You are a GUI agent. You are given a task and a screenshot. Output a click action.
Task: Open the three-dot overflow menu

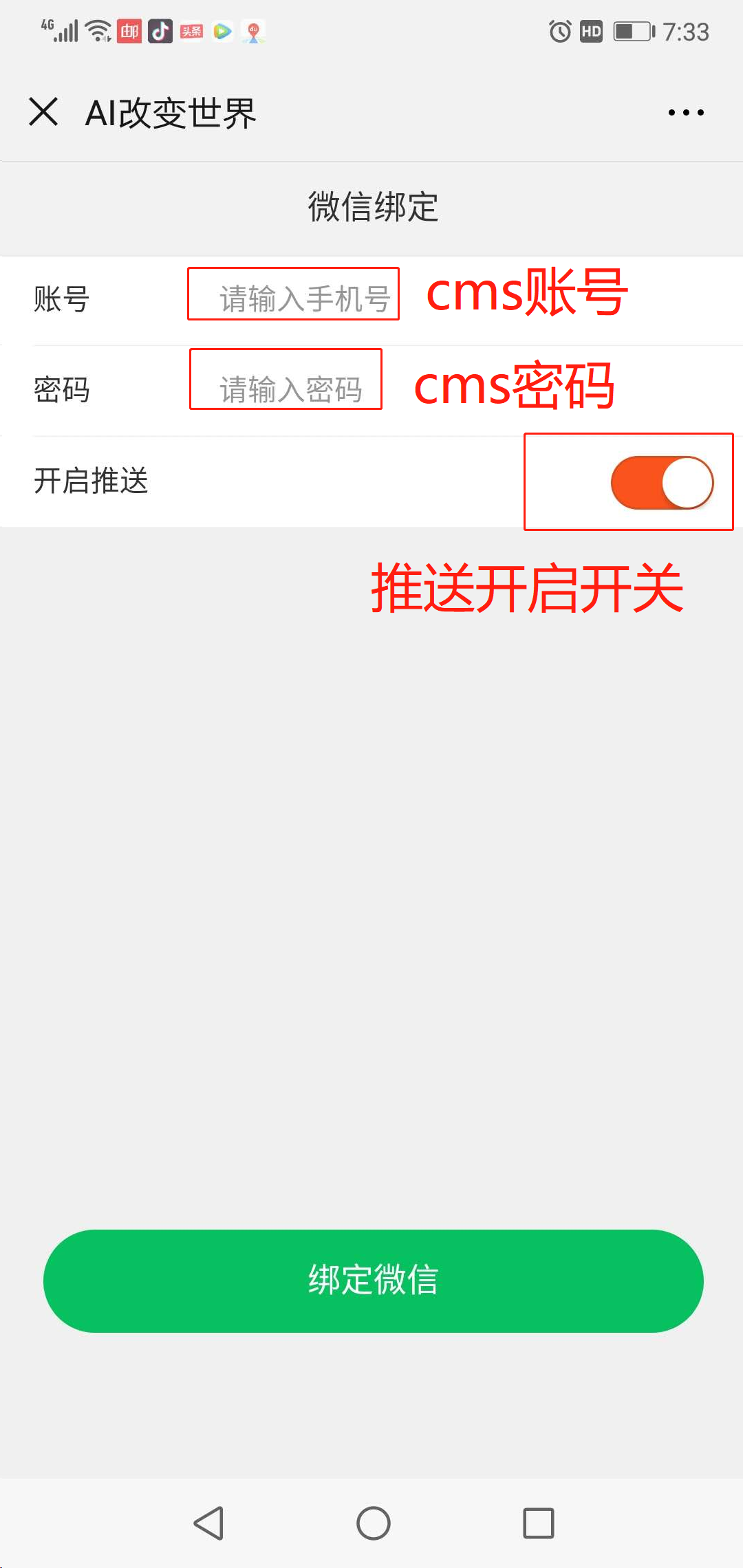click(686, 112)
